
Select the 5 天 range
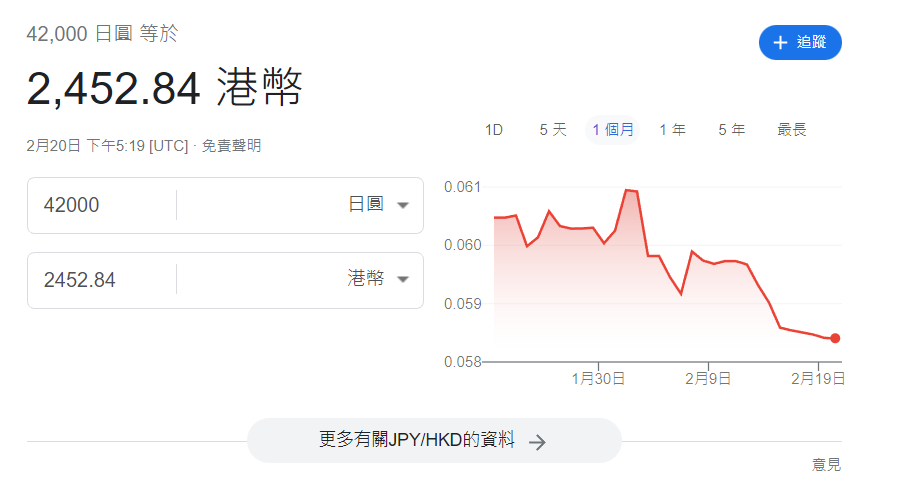(553, 130)
